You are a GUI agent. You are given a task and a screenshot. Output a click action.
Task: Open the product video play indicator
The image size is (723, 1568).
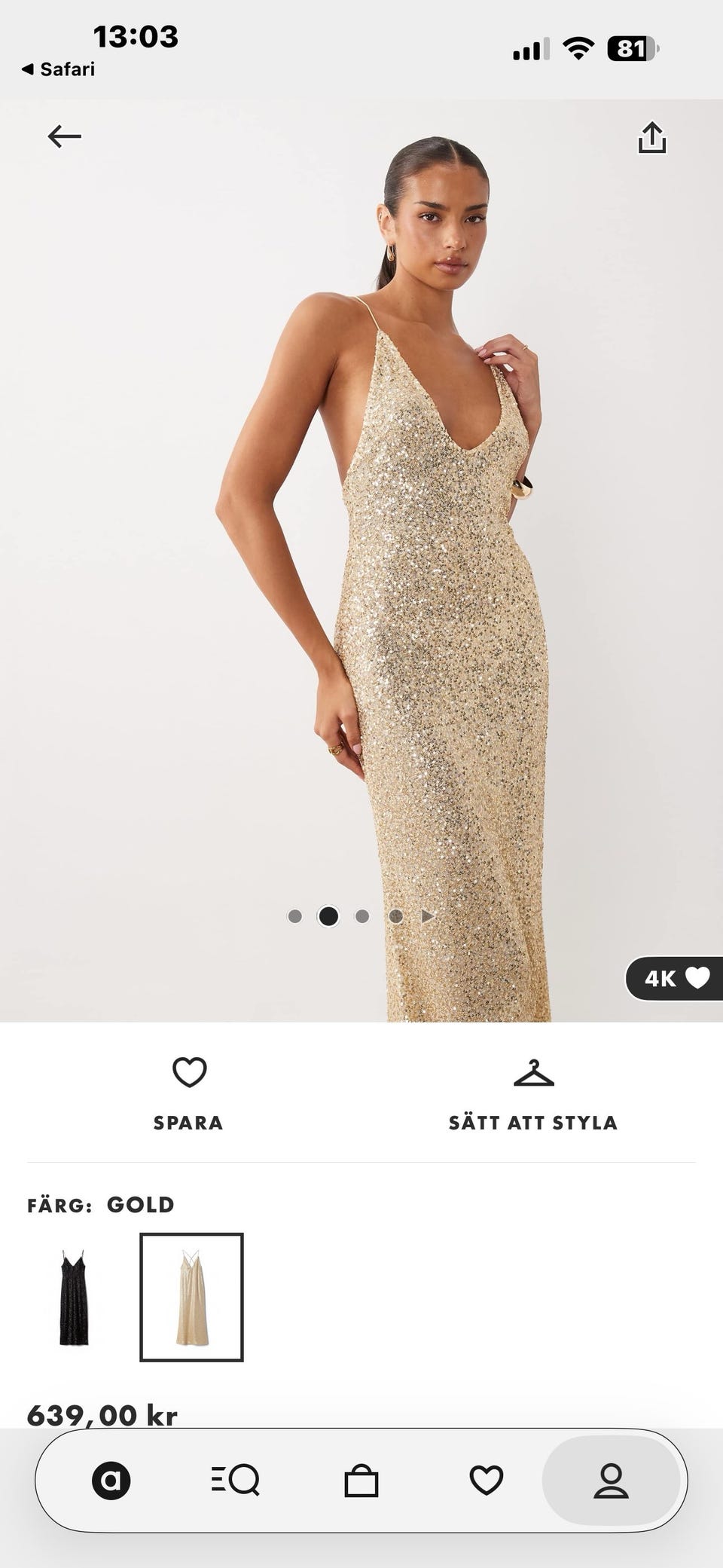[427, 916]
